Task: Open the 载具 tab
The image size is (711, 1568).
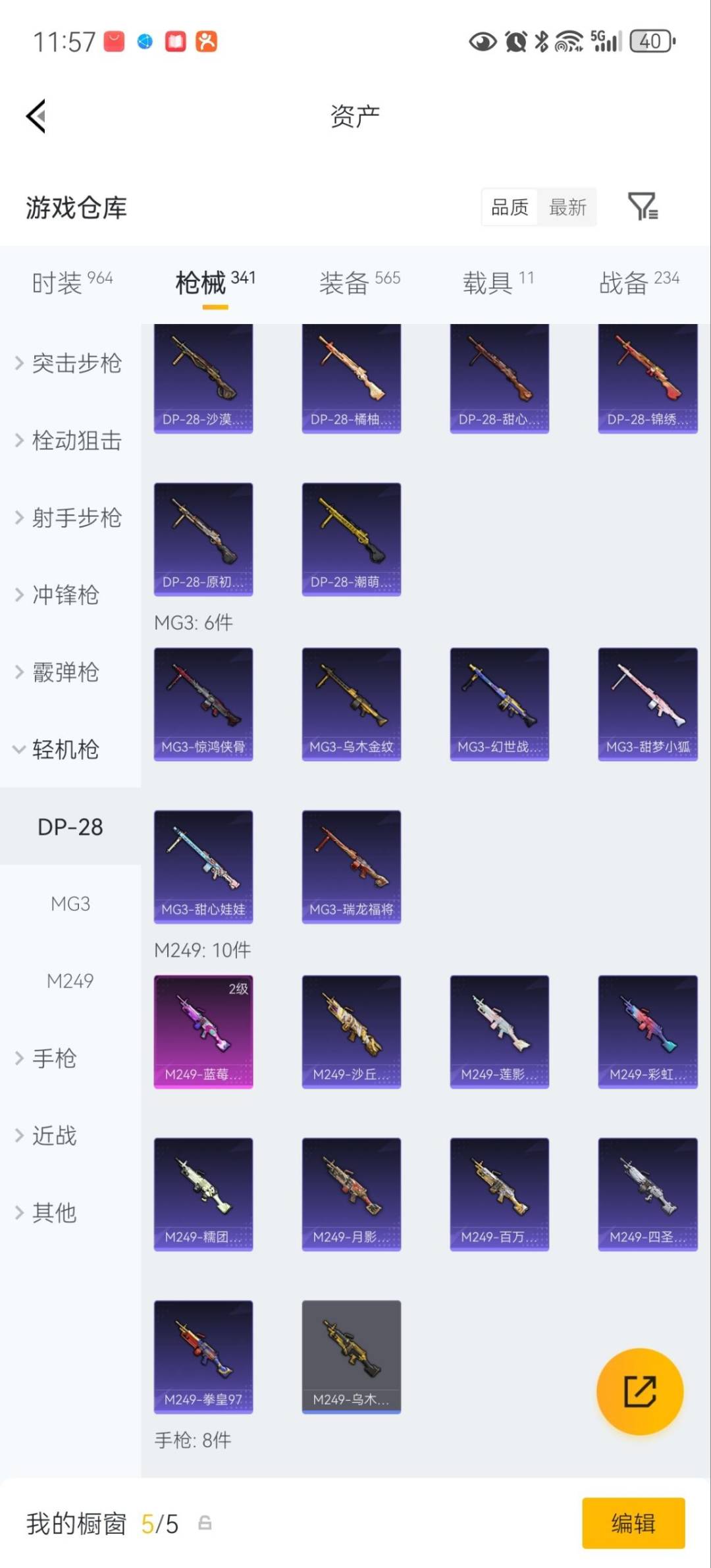Action: (487, 279)
